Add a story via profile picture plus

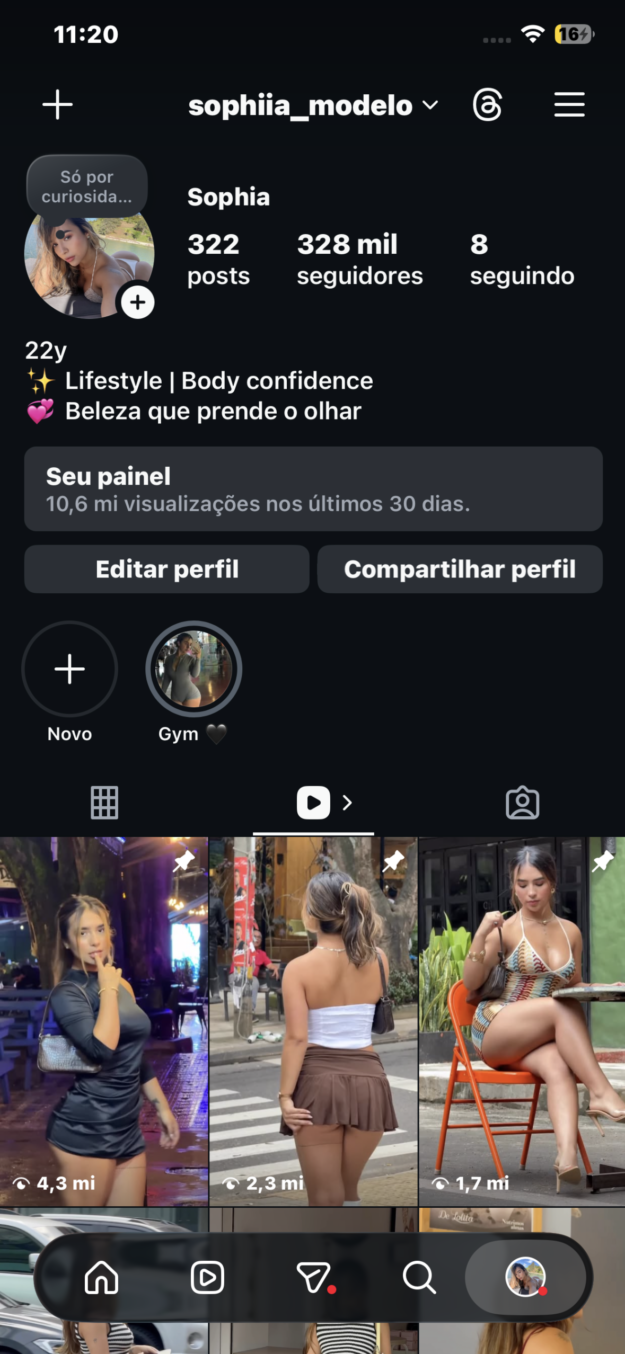[x=137, y=302]
